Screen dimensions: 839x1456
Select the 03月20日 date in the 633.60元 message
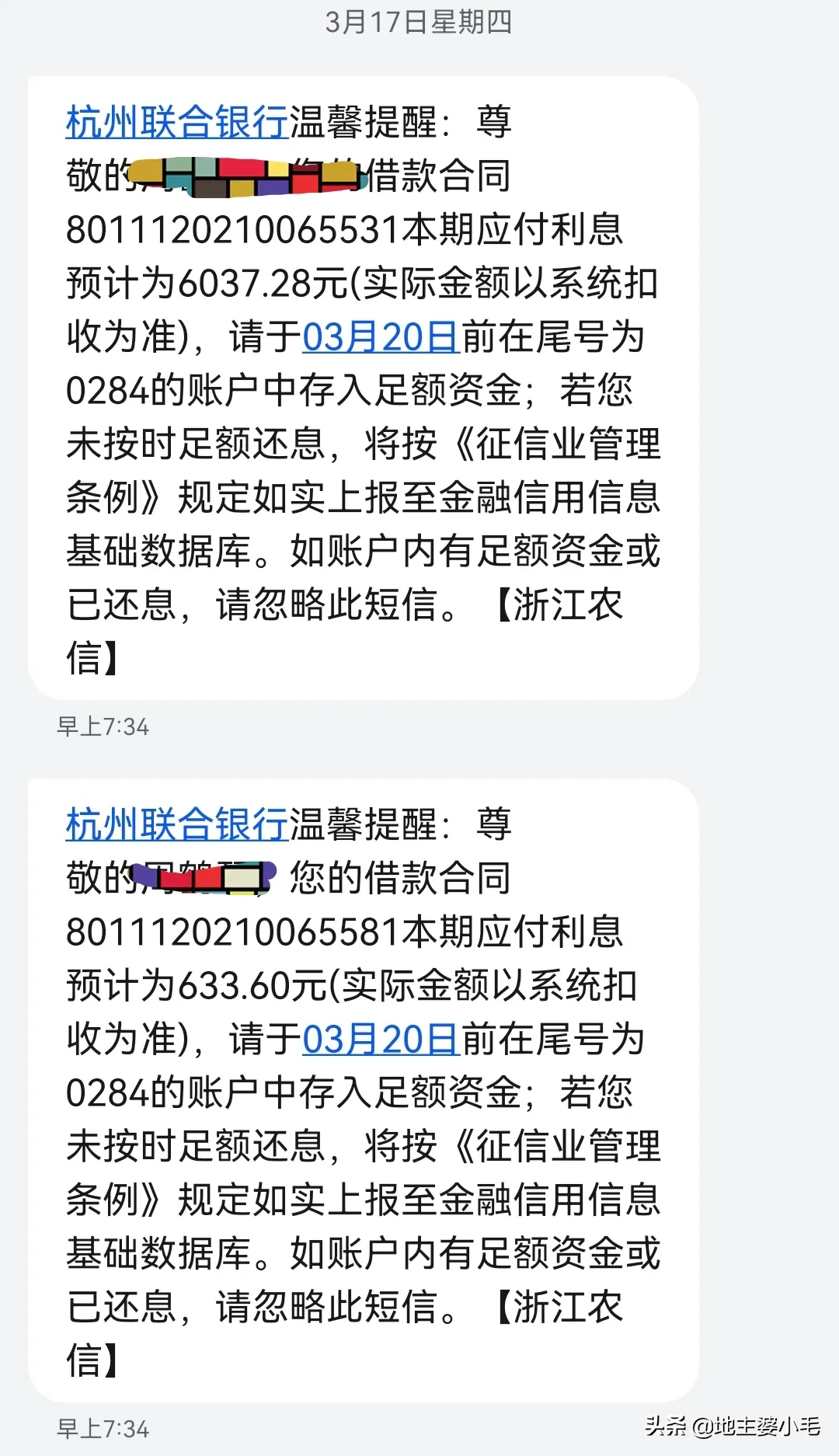[381, 1040]
